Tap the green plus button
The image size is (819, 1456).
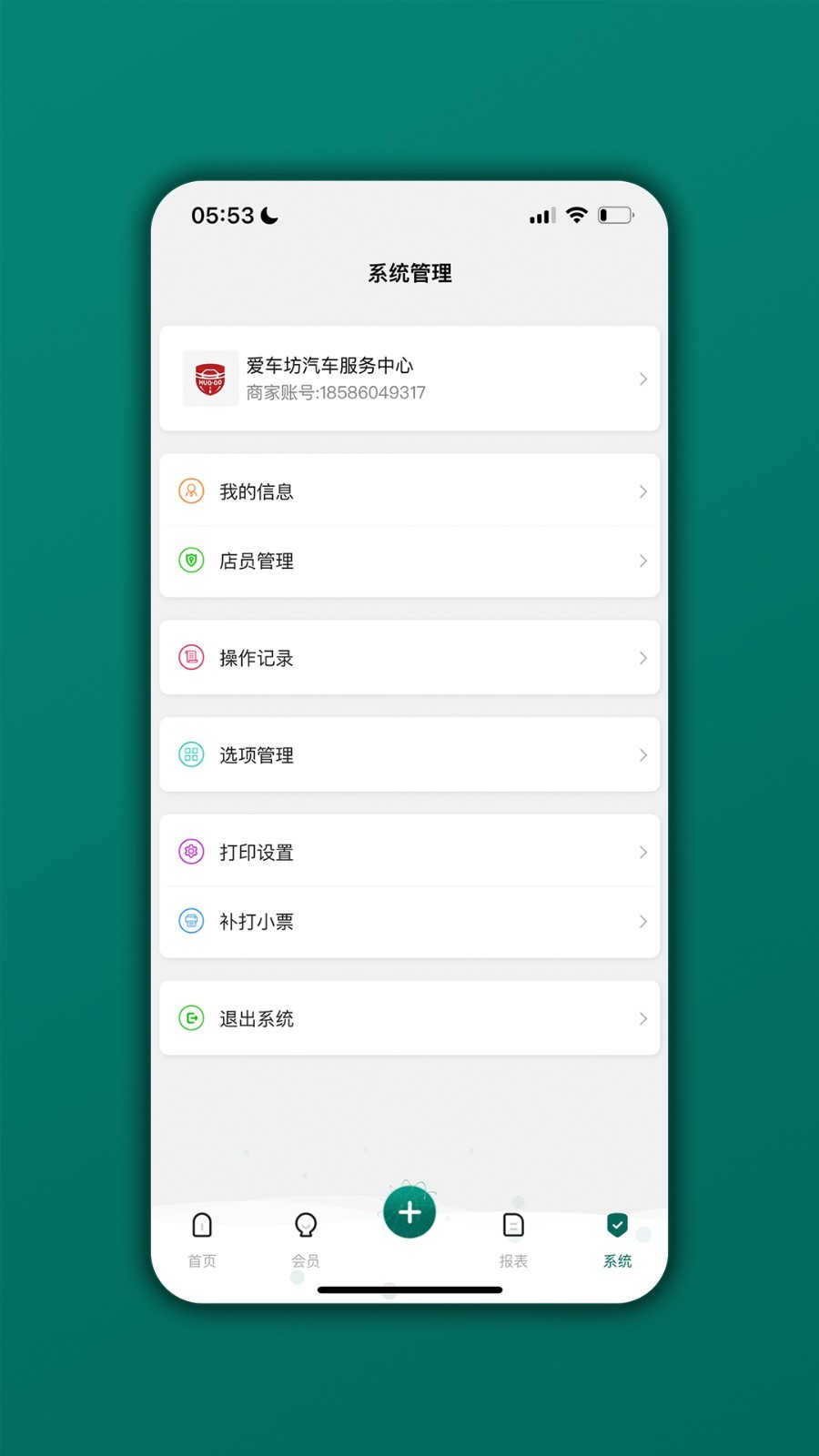click(409, 1212)
